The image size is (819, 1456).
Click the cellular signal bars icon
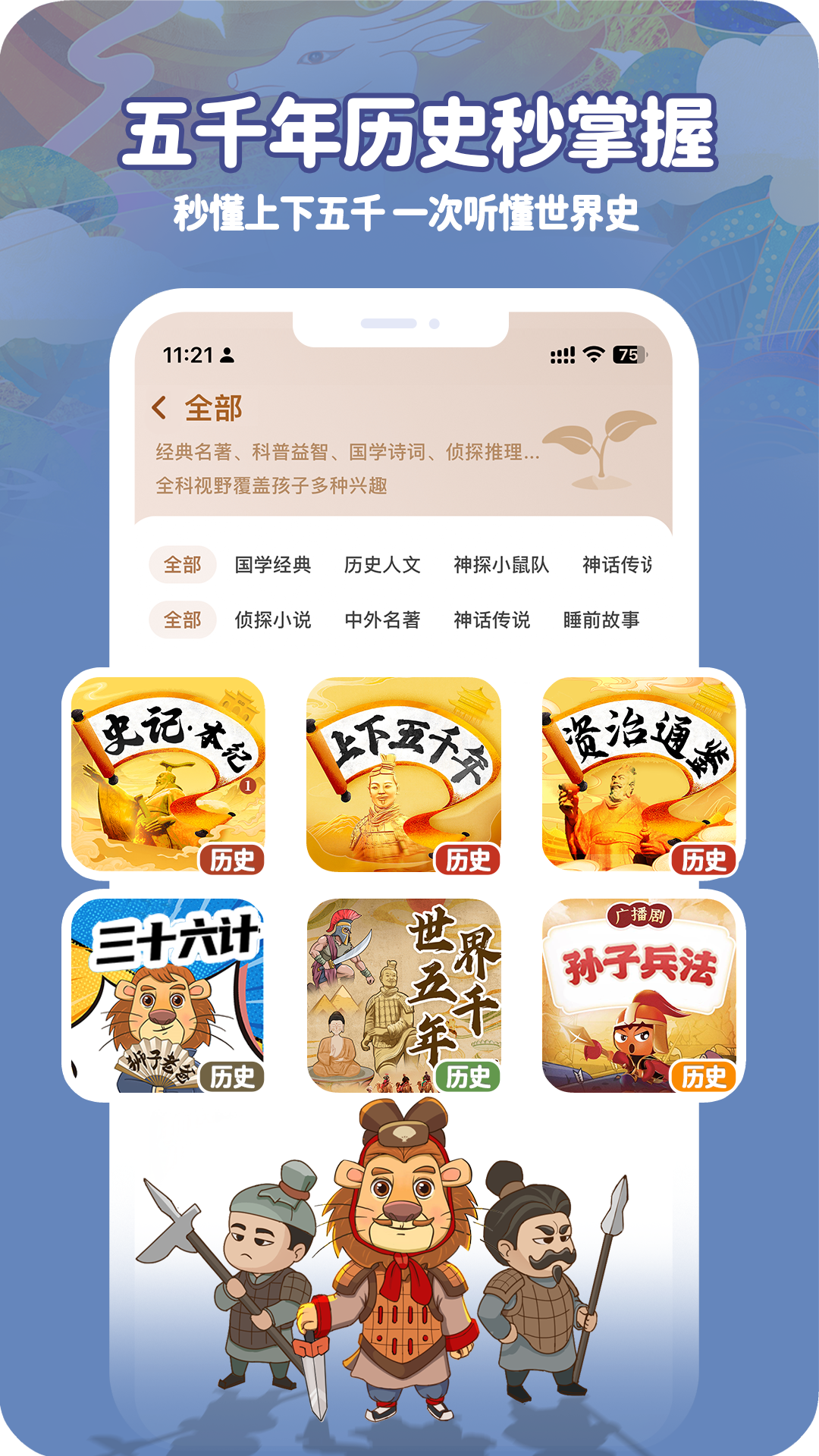click(562, 353)
